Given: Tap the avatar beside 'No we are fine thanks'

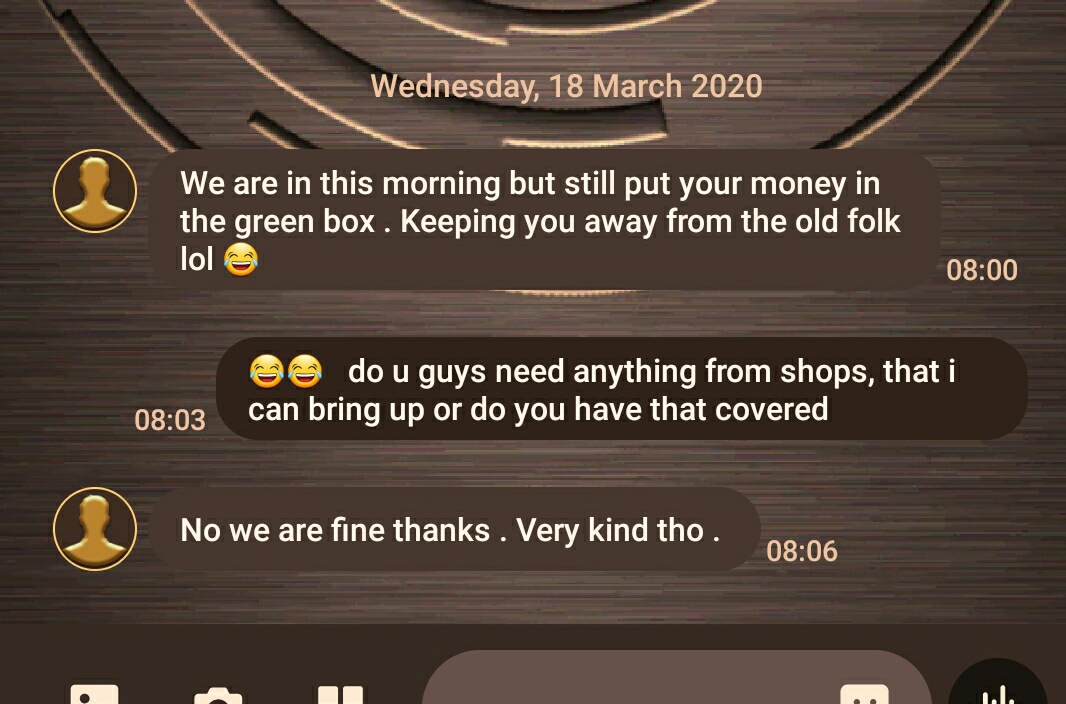Looking at the screenshot, I should point(95,529).
